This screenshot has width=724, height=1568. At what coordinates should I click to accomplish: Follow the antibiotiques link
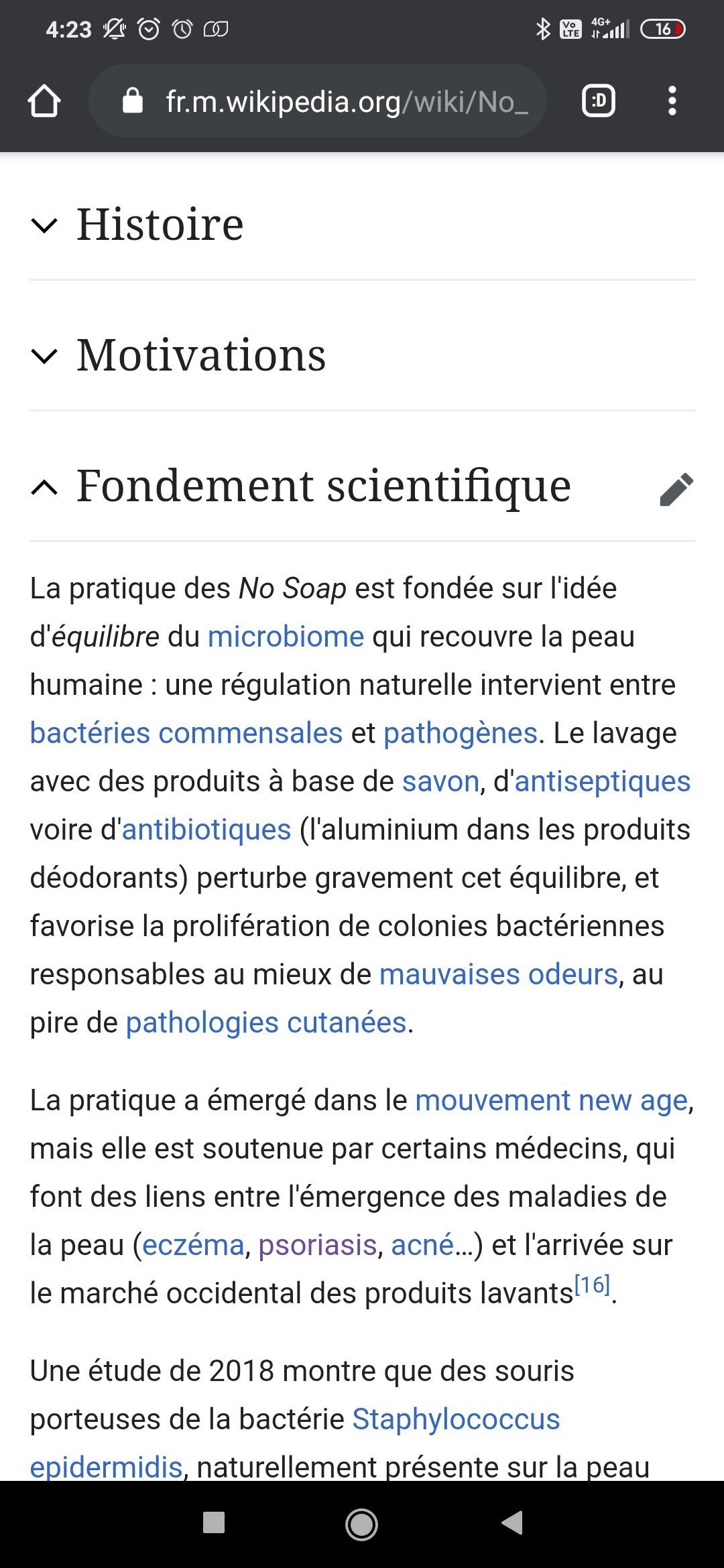pyautogui.click(x=206, y=830)
